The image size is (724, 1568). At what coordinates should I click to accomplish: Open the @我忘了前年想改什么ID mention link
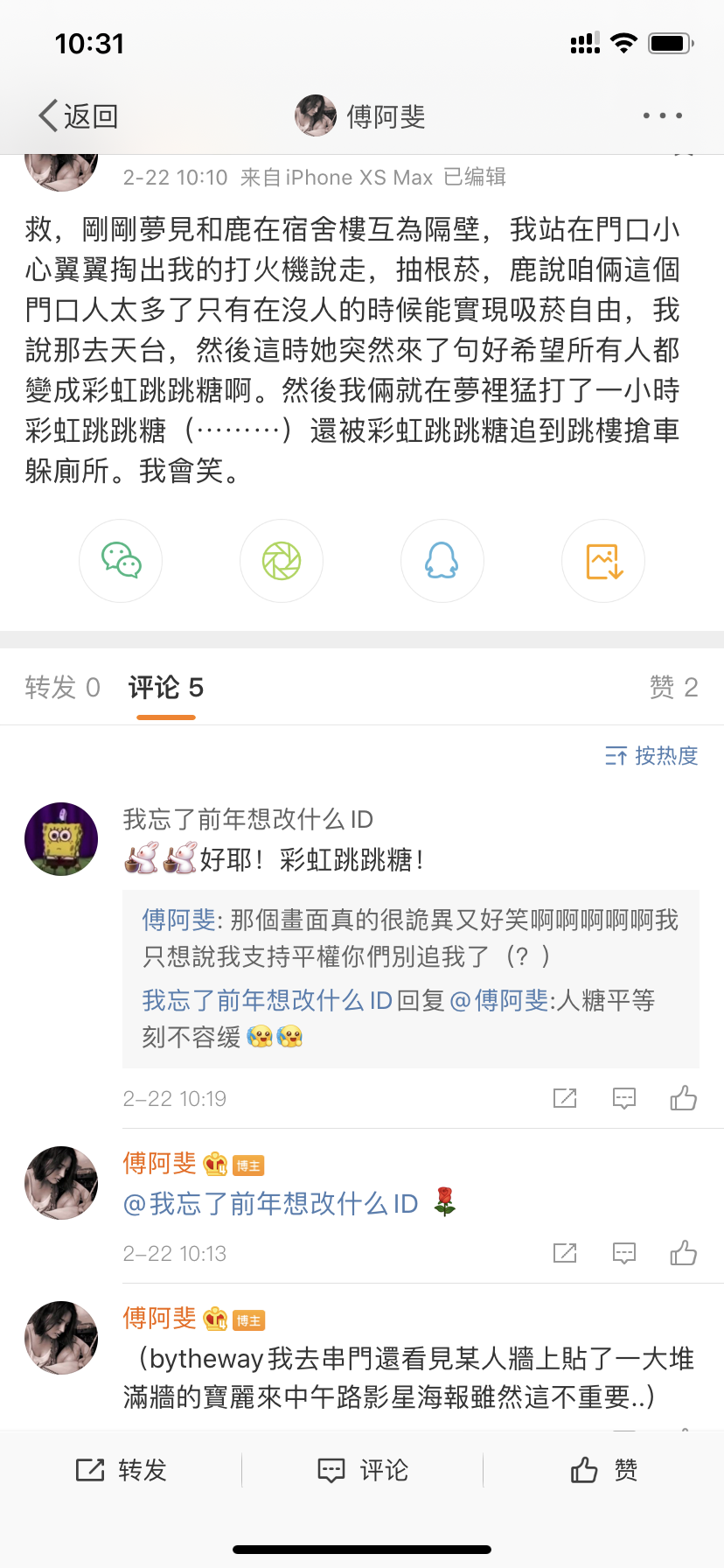click(x=271, y=1204)
